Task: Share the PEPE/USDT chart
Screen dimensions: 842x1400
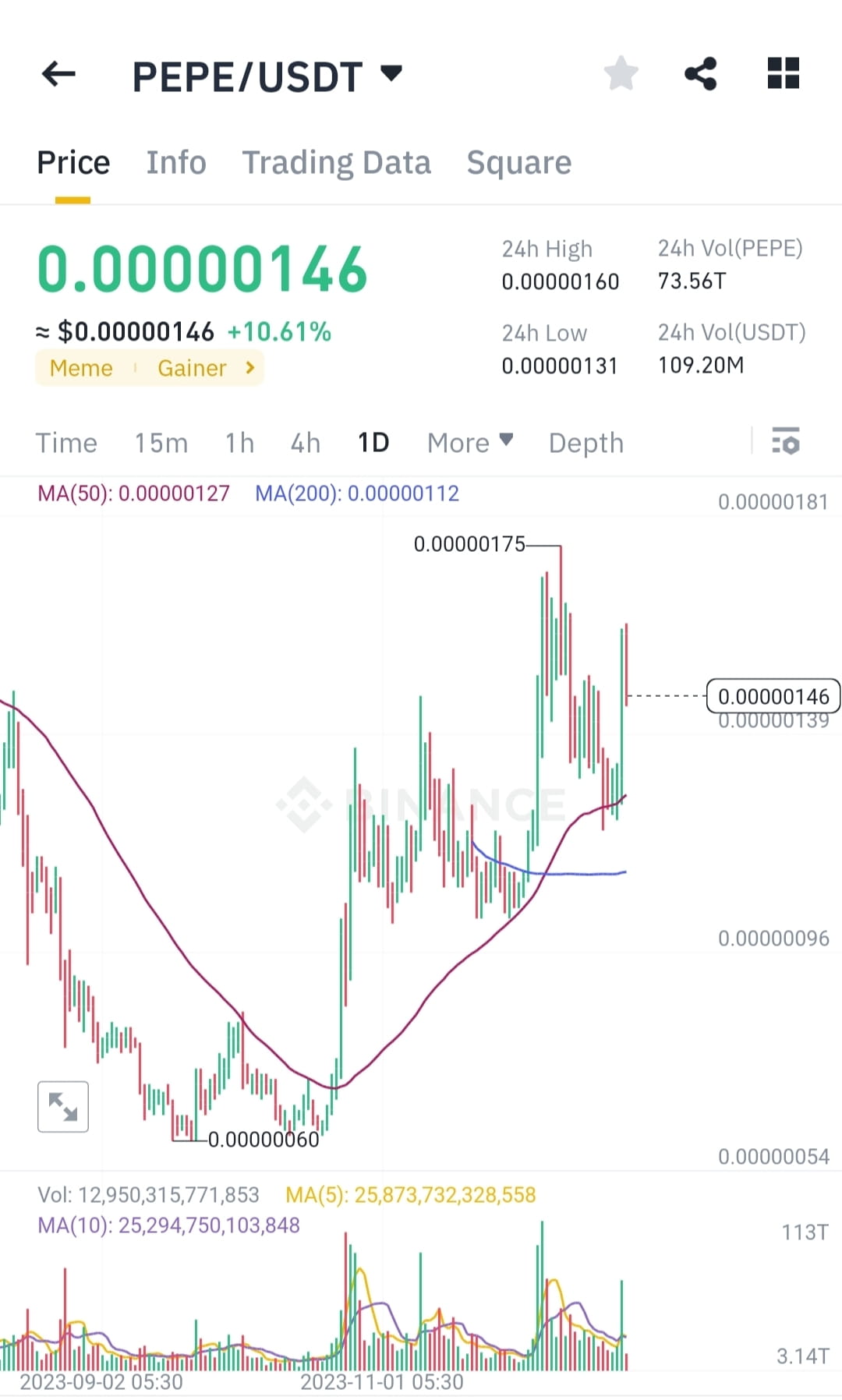Action: (700, 73)
